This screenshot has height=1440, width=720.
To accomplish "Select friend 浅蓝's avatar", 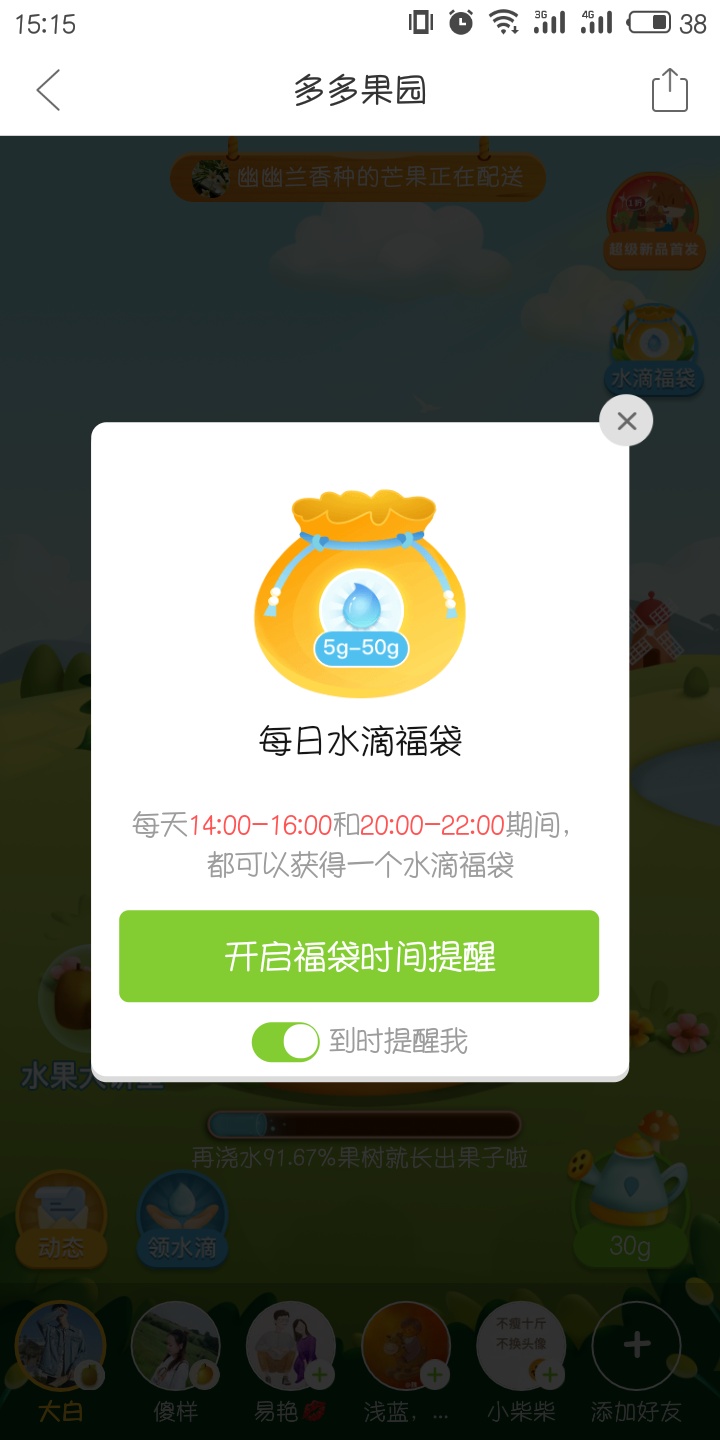I will point(405,1345).
